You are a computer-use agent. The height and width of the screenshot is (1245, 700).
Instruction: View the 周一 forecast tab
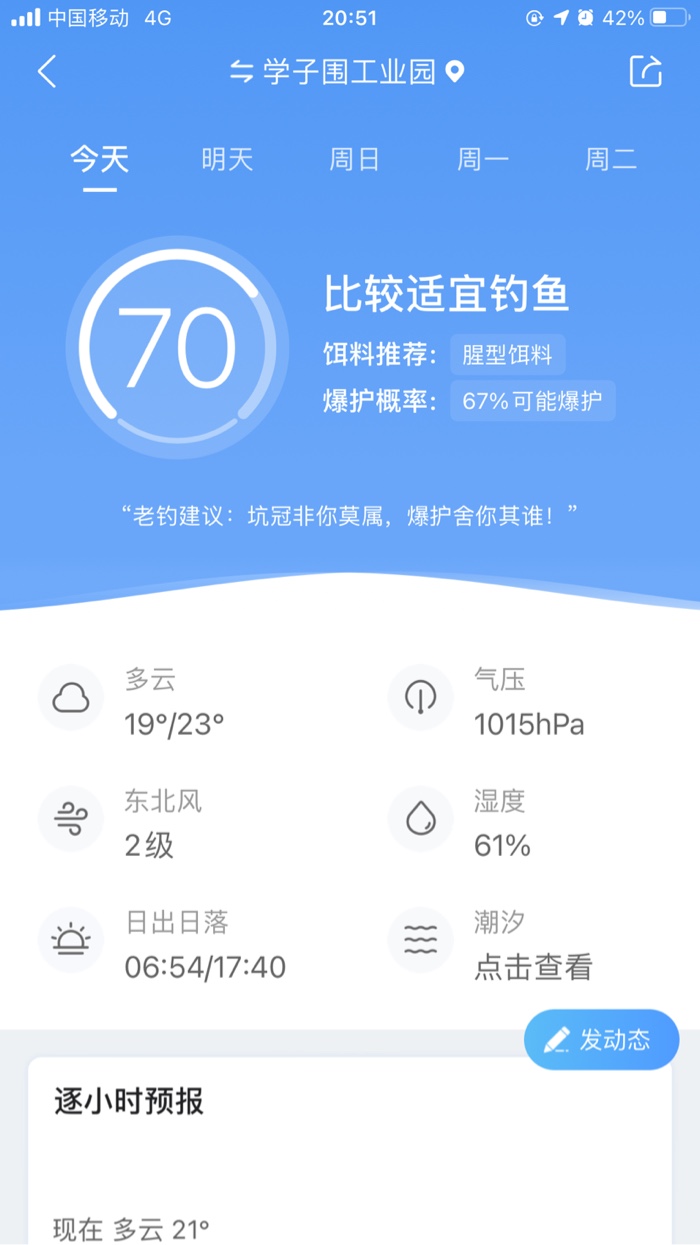point(483,160)
